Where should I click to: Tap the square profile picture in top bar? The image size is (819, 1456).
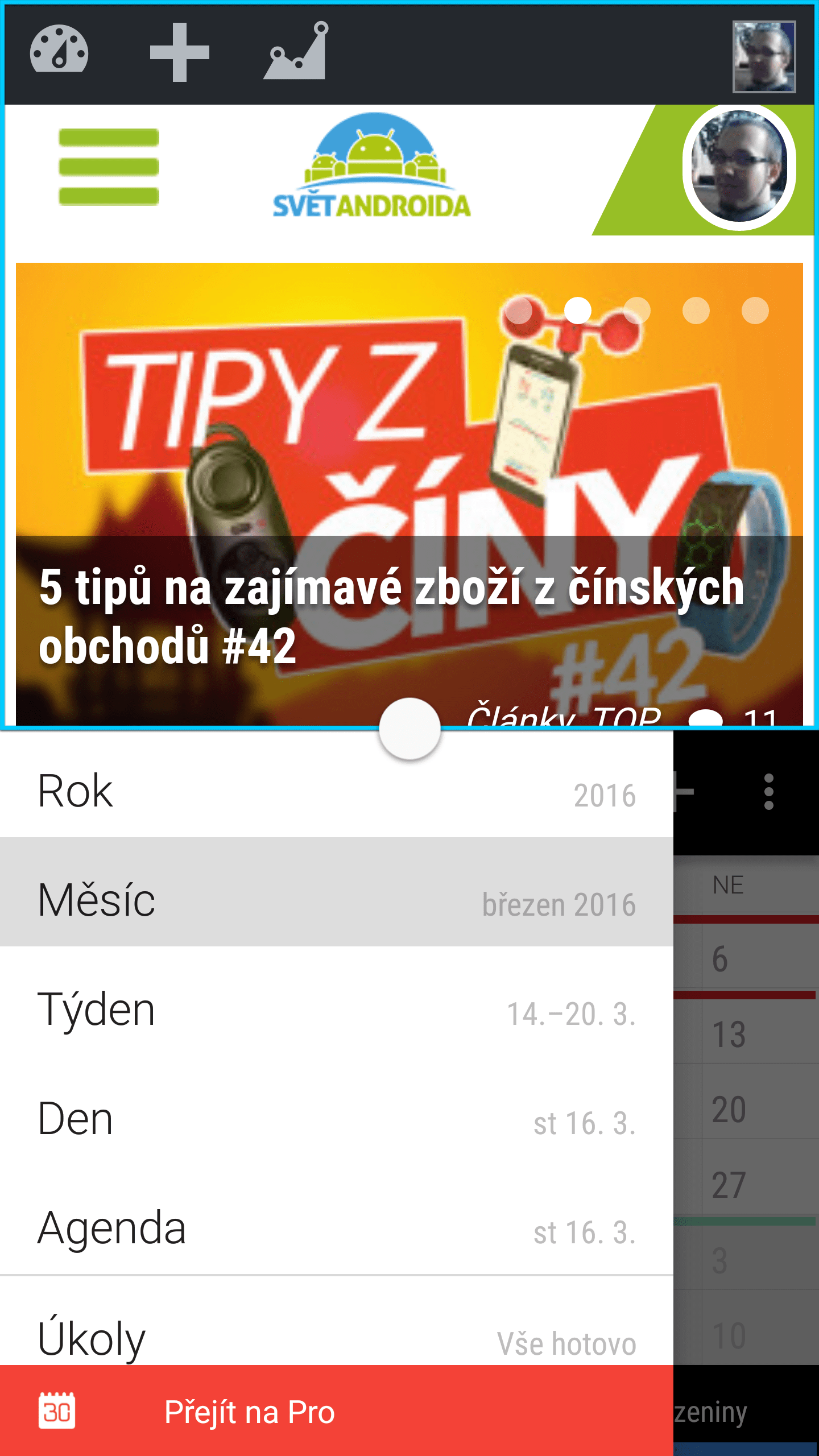click(x=764, y=57)
